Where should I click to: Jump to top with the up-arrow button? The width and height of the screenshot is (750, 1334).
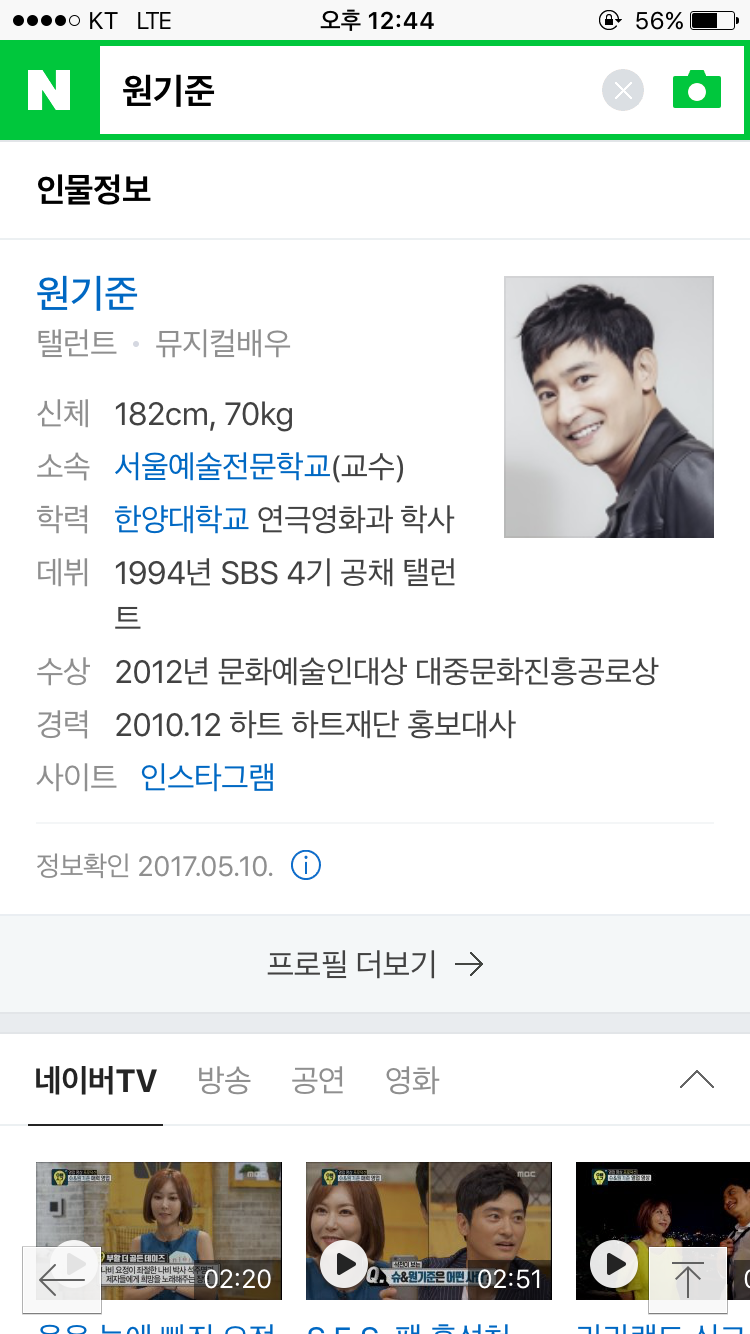[688, 1279]
